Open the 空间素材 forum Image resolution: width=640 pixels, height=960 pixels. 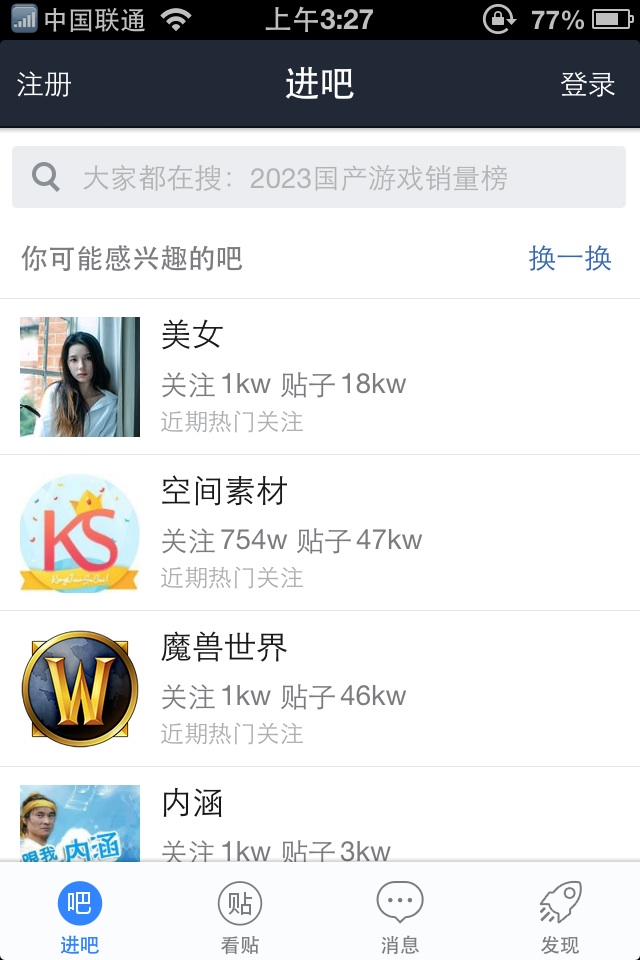pyautogui.click(x=320, y=533)
